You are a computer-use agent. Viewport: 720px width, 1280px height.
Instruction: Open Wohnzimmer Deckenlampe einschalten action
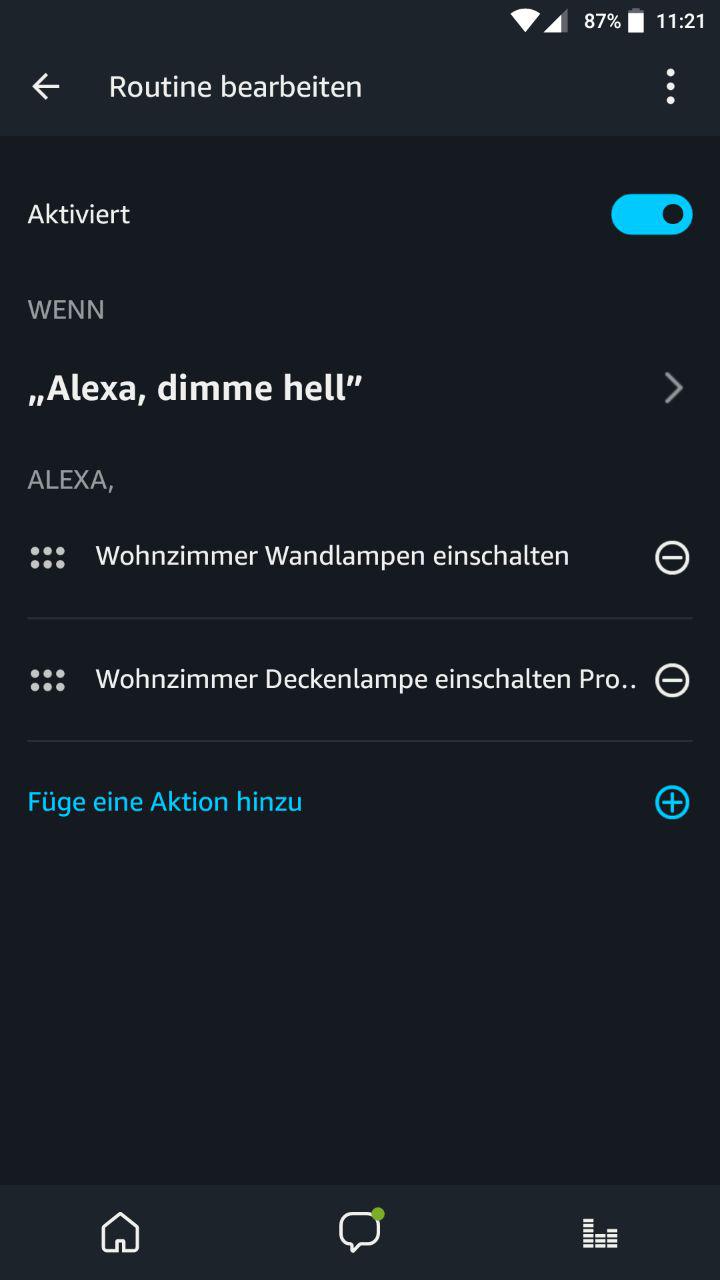coord(365,680)
